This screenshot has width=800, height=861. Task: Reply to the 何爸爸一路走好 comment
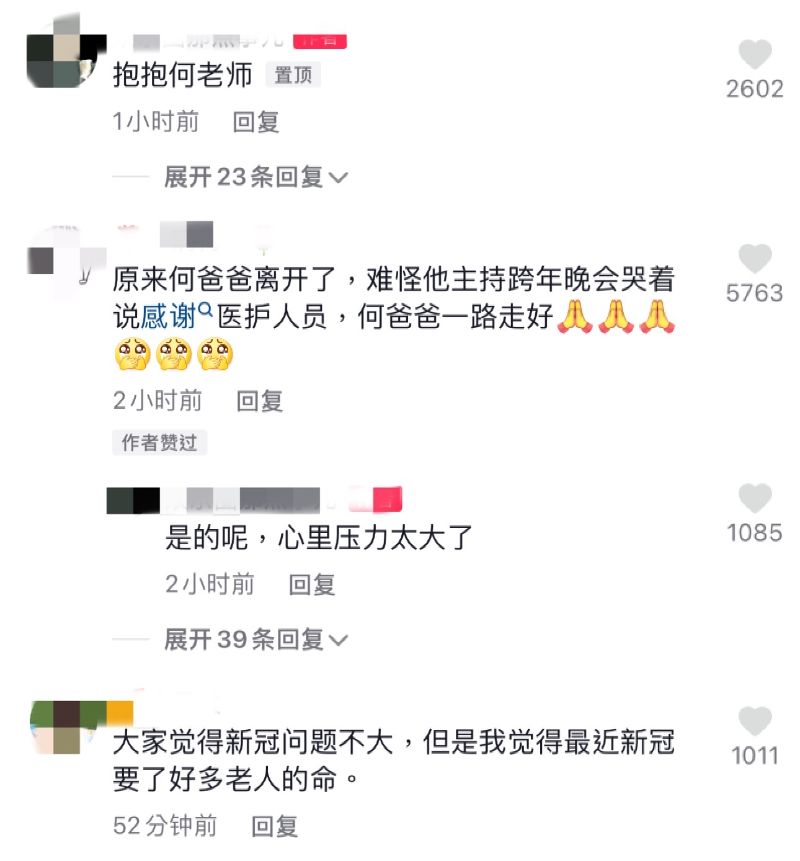click(x=259, y=401)
